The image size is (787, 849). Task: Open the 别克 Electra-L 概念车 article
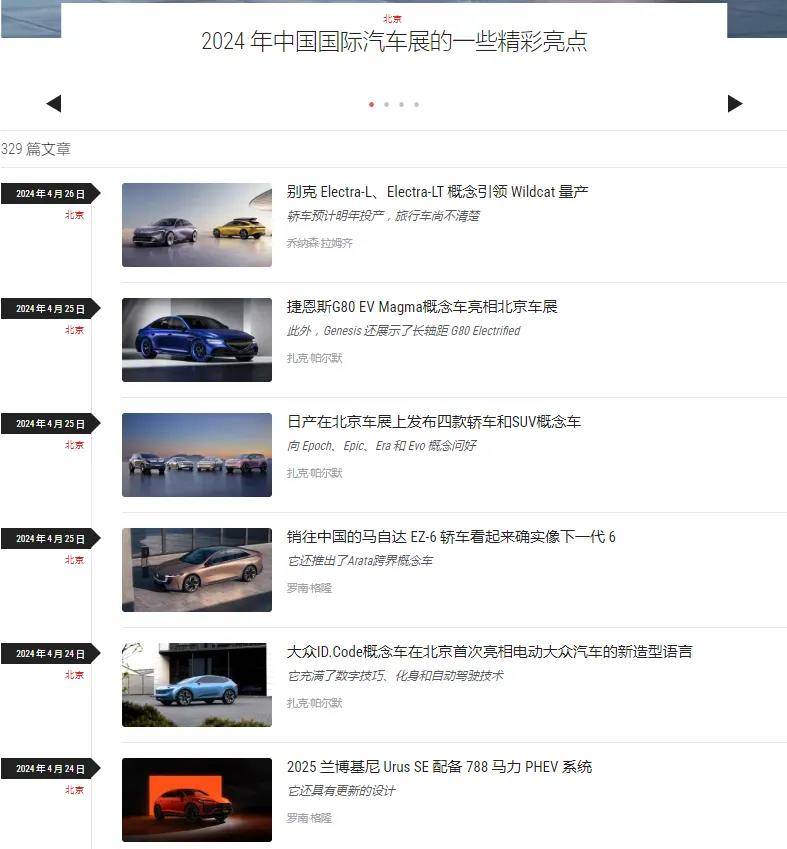click(437, 191)
